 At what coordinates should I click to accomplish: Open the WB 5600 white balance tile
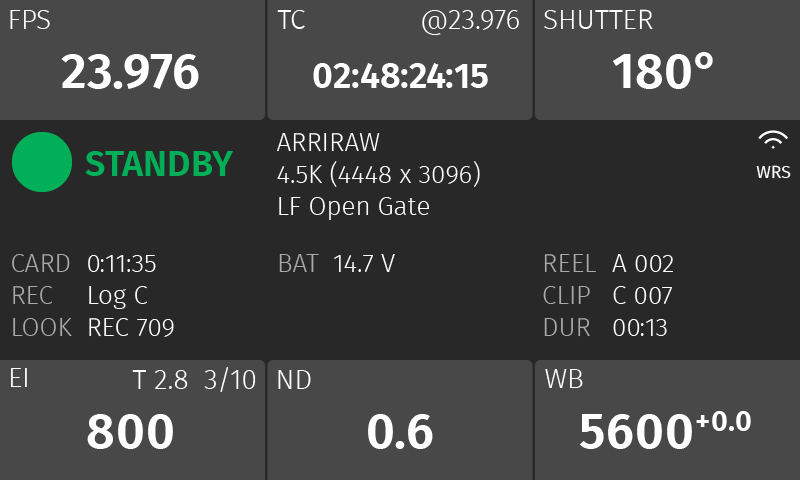tap(667, 420)
